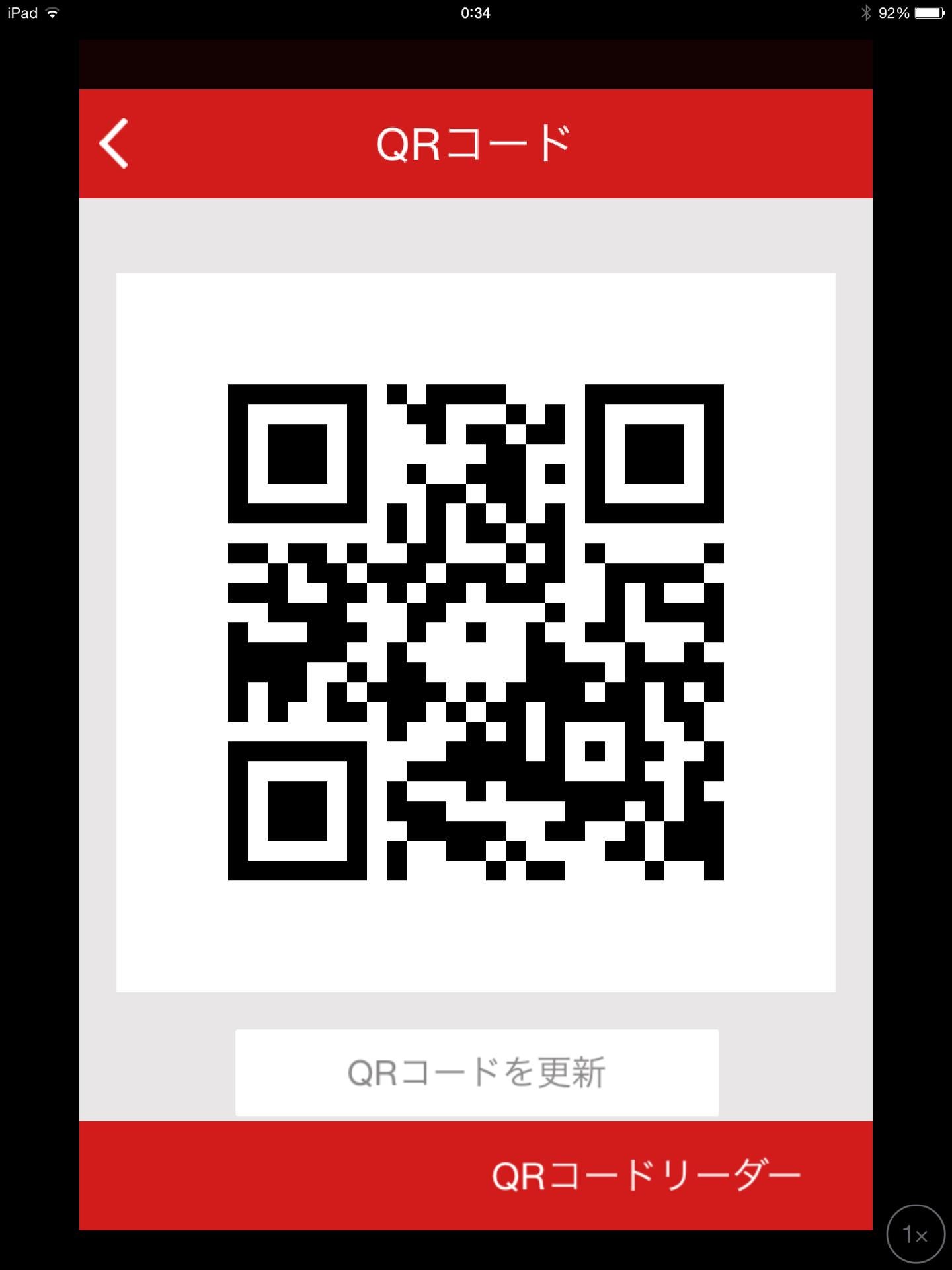
Task: Select the QRコード title in the red header
Action: pyautogui.click(x=473, y=142)
